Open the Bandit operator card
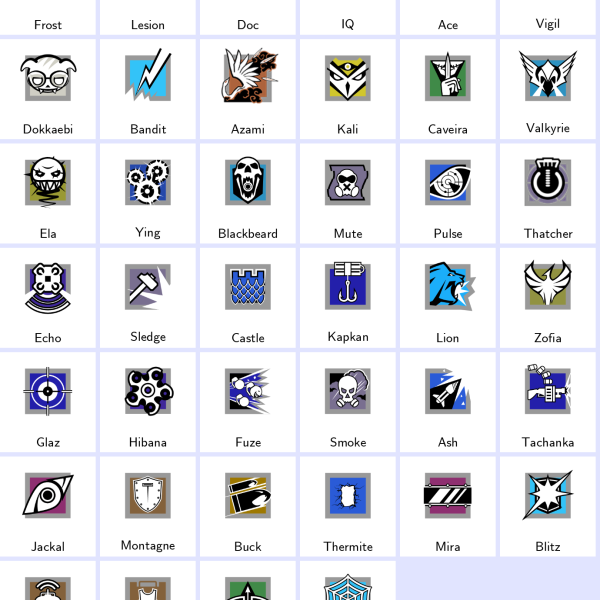 [x=148, y=88]
